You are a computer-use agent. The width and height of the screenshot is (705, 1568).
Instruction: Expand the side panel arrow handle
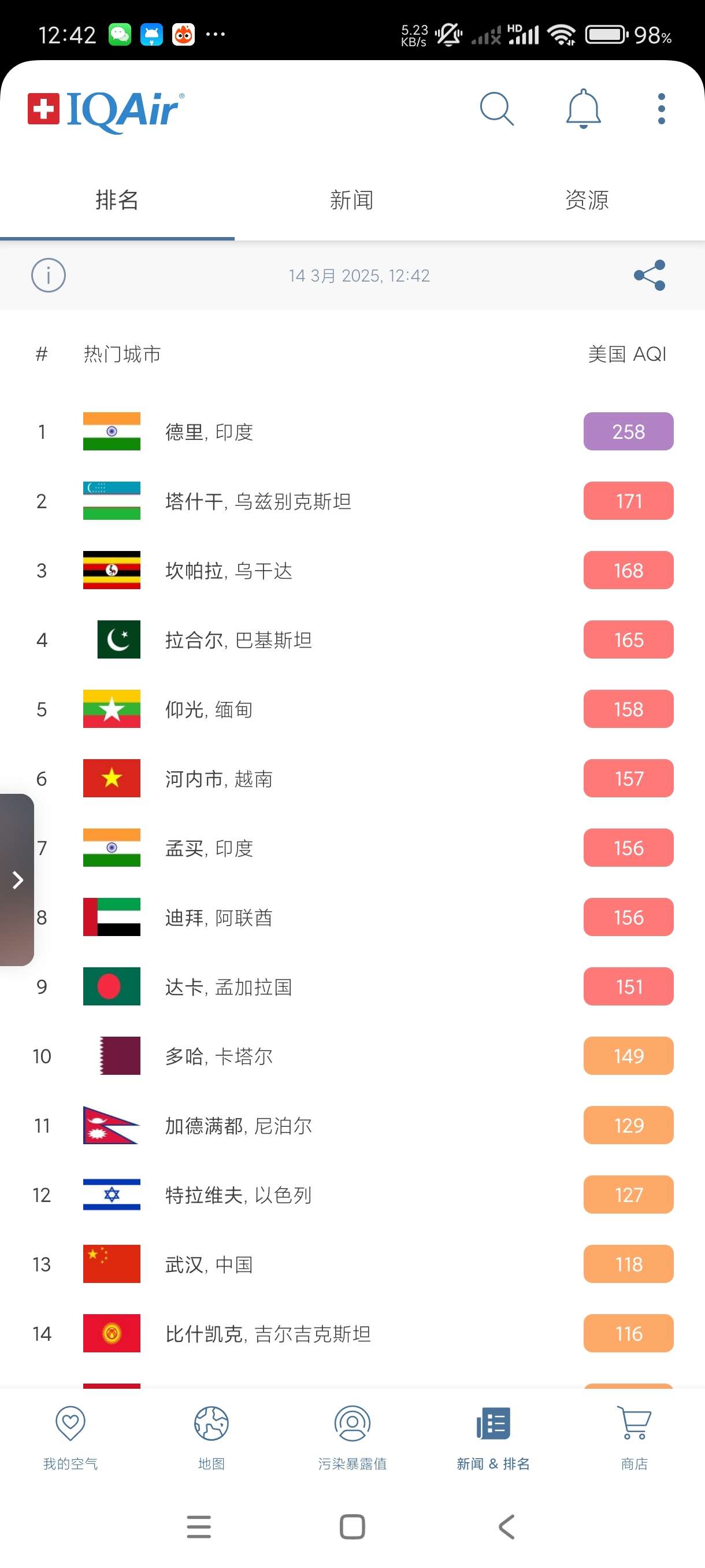coord(17,879)
